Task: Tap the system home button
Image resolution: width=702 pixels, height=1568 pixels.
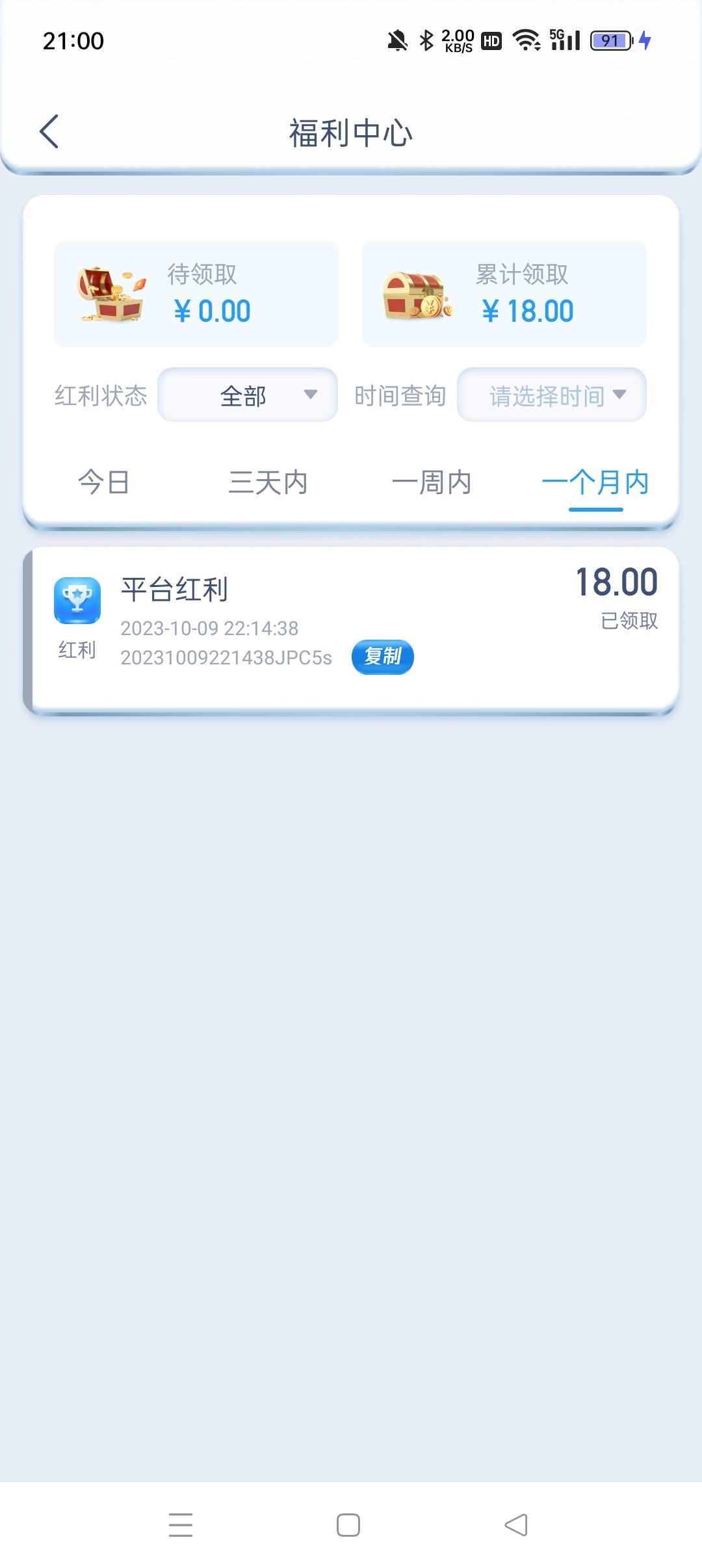Action: click(x=348, y=1524)
